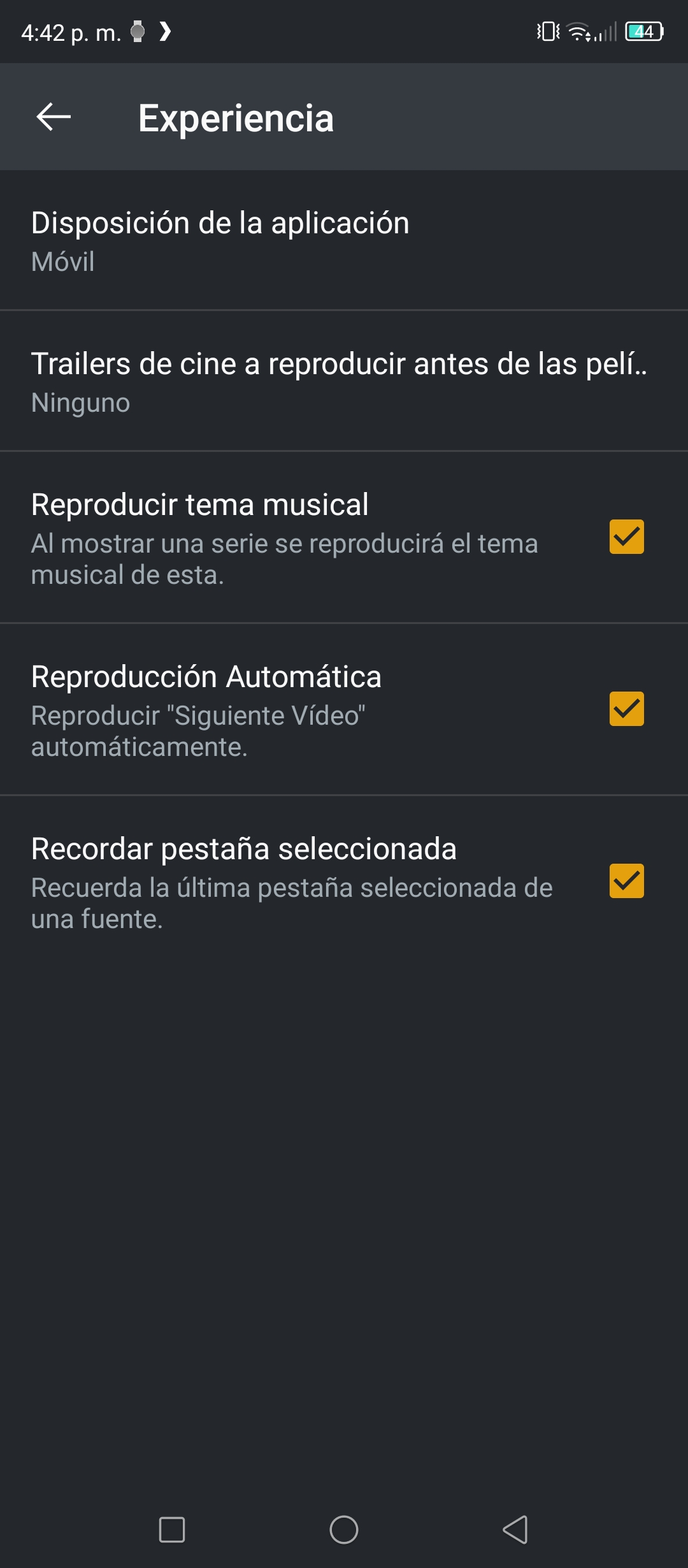Open Disposición de la aplicación setting
688x1568 pixels.
pyautogui.click(x=344, y=241)
